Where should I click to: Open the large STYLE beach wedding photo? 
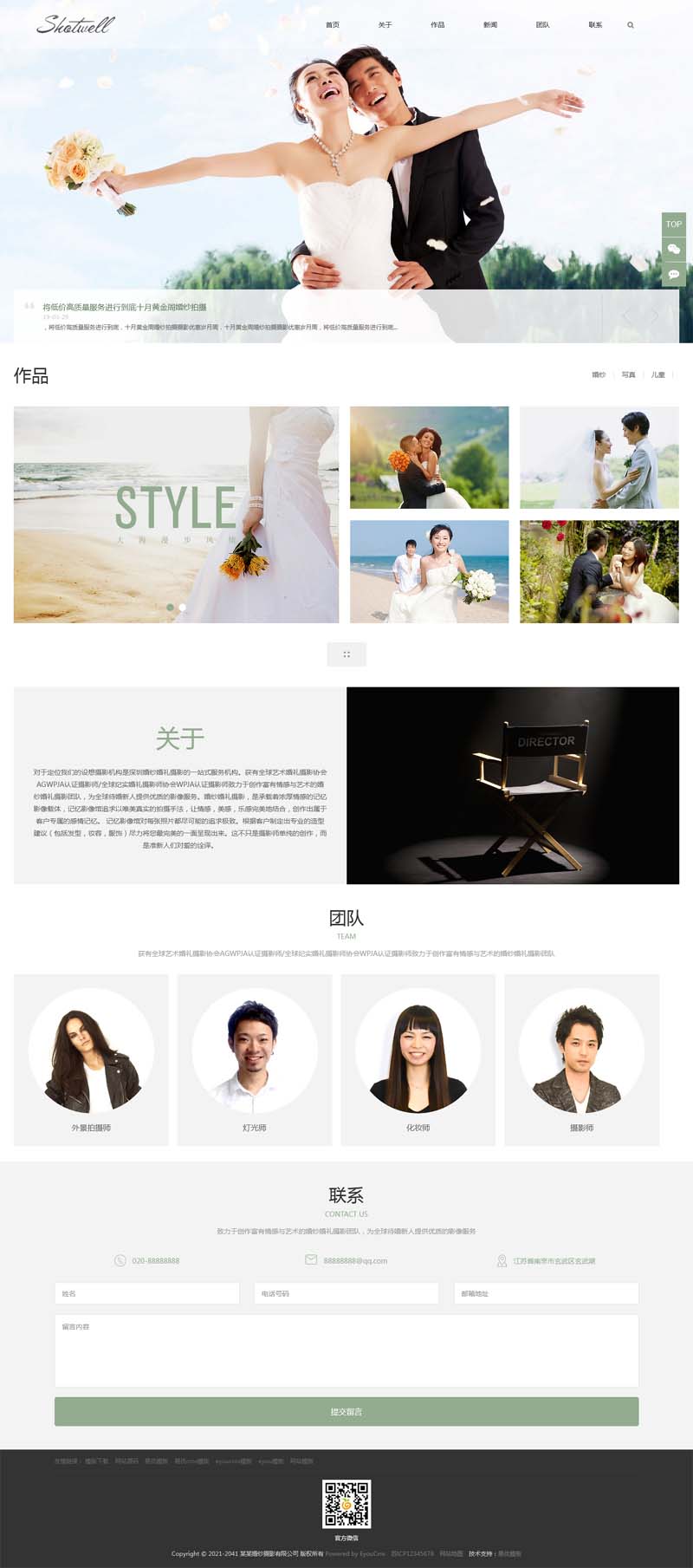tap(176, 514)
